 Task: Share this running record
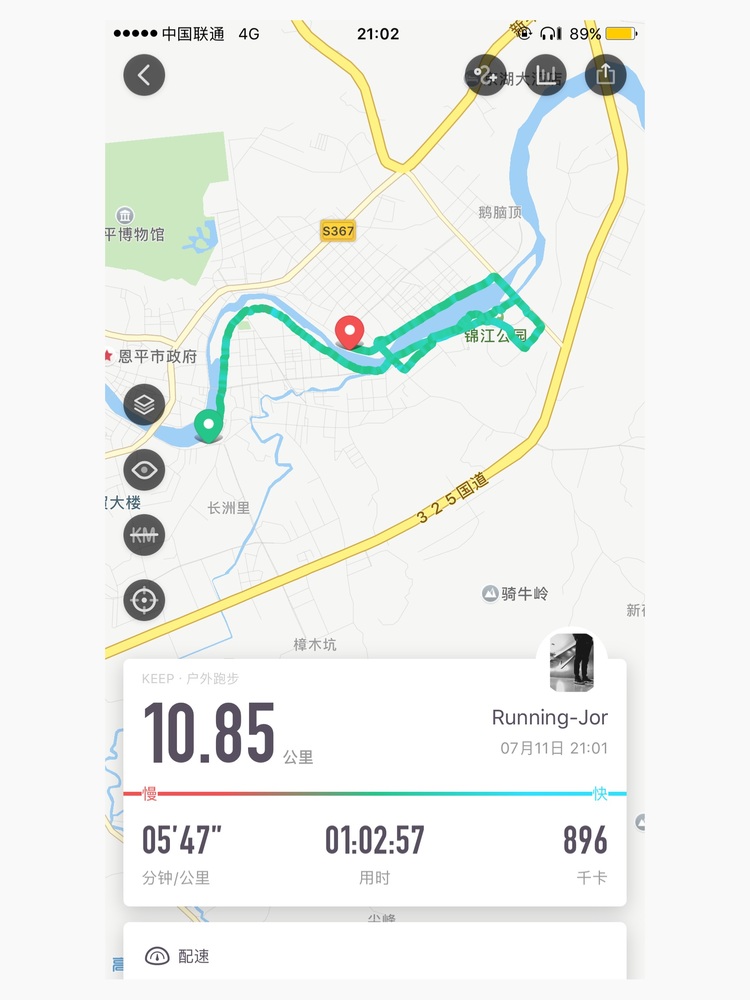605,75
